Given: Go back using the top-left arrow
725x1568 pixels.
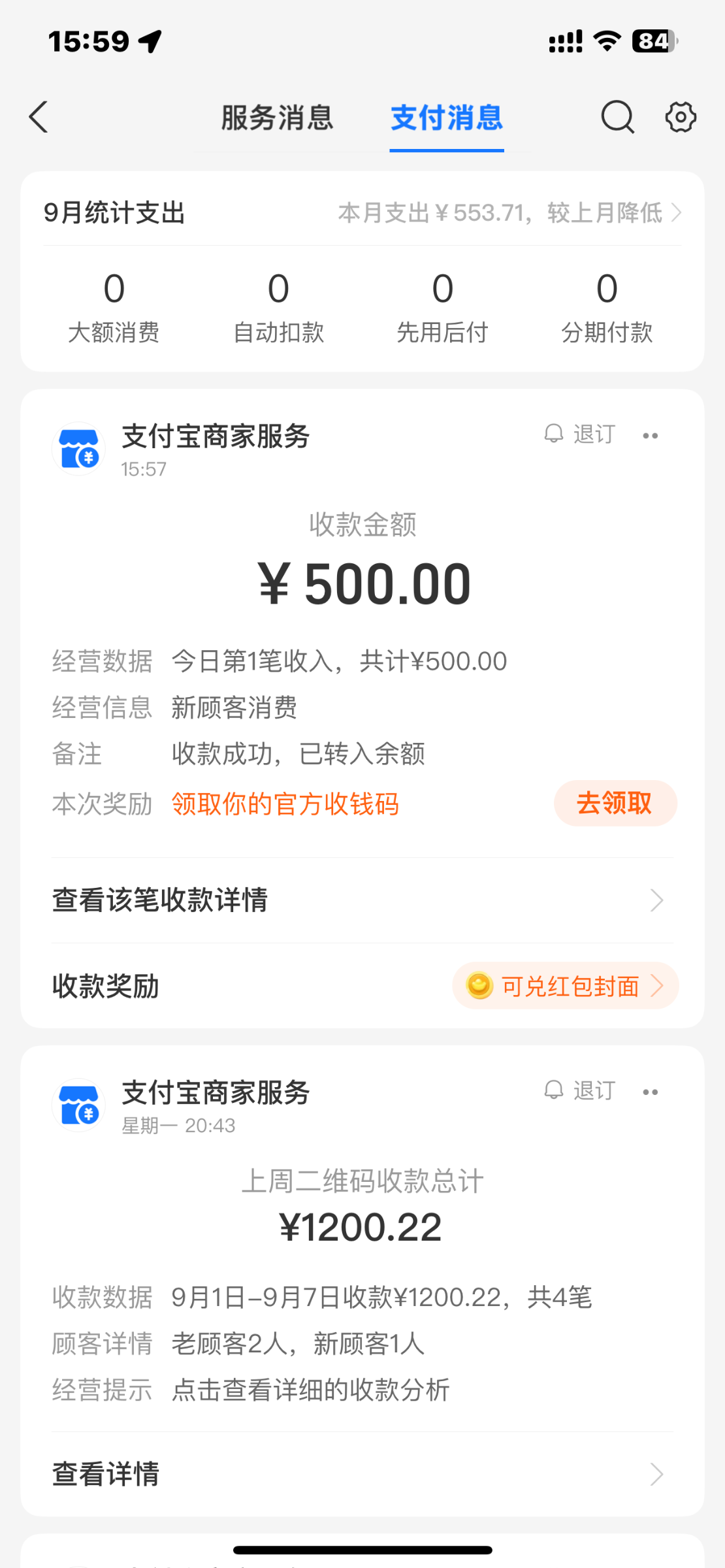Looking at the screenshot, I should click(39, 118).
